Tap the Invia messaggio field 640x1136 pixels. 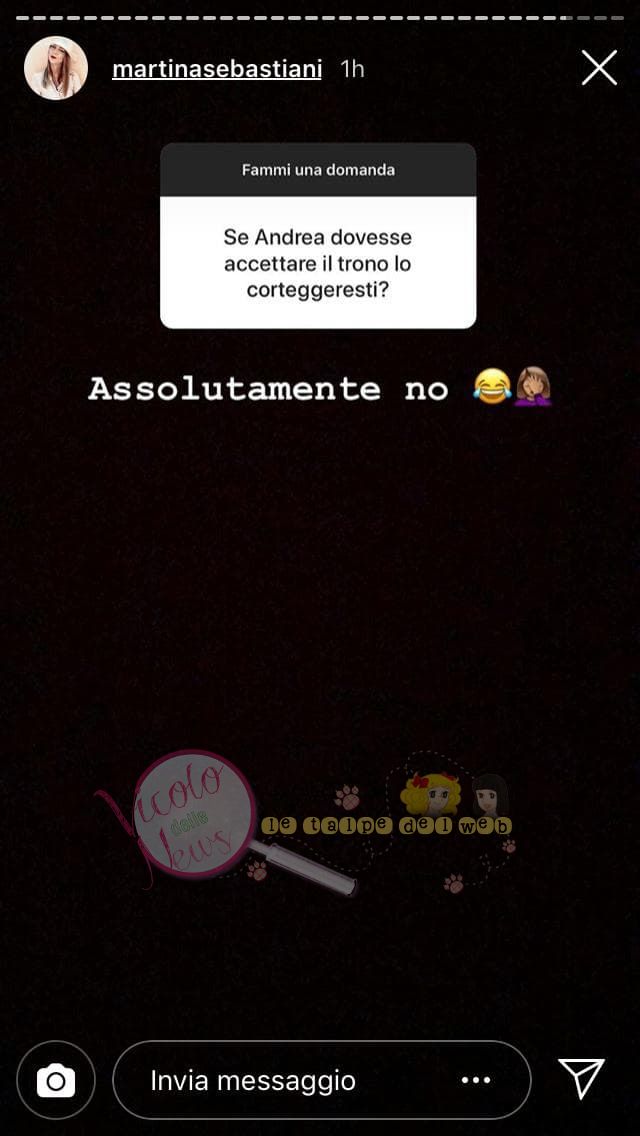click(x=280, y=1080)
